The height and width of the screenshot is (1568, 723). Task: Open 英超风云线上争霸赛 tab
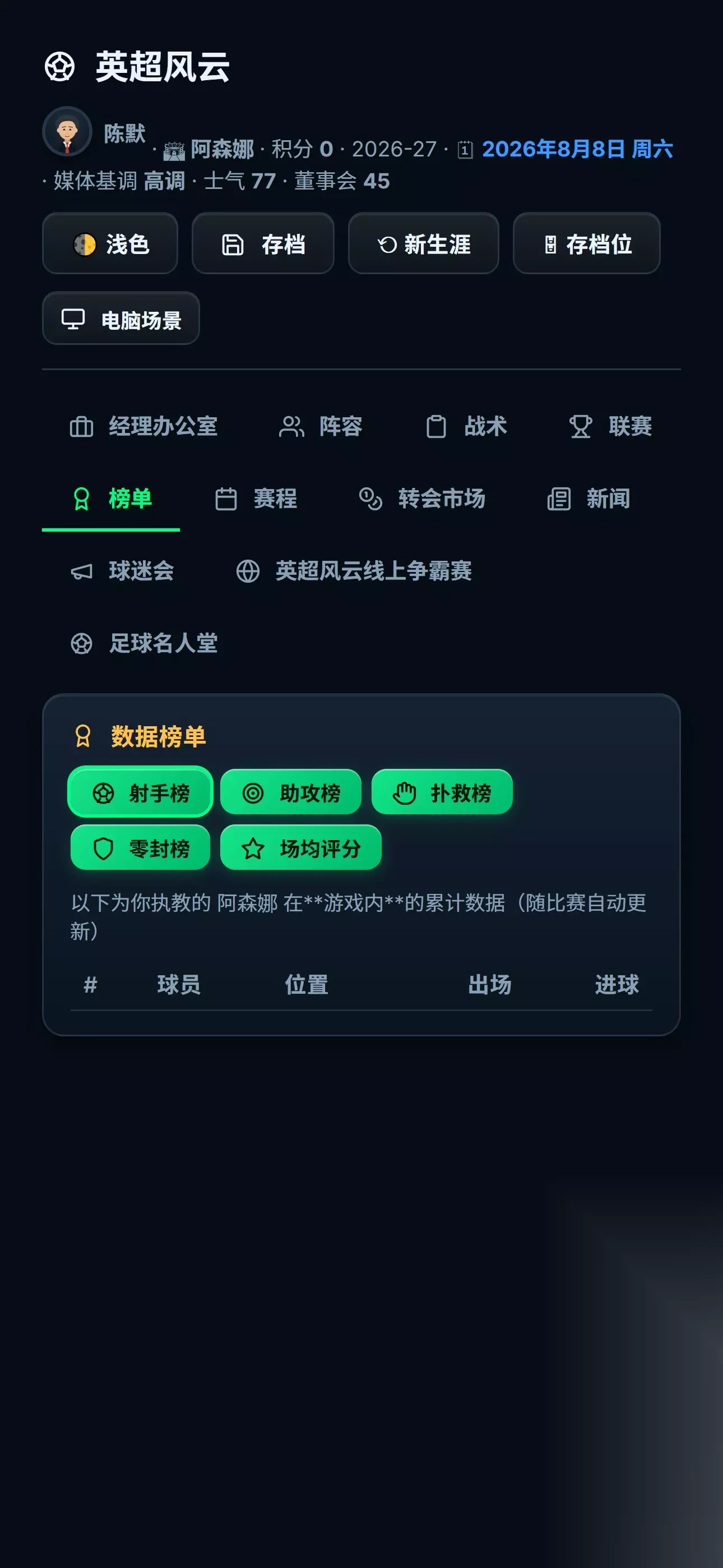click(354, 571)
